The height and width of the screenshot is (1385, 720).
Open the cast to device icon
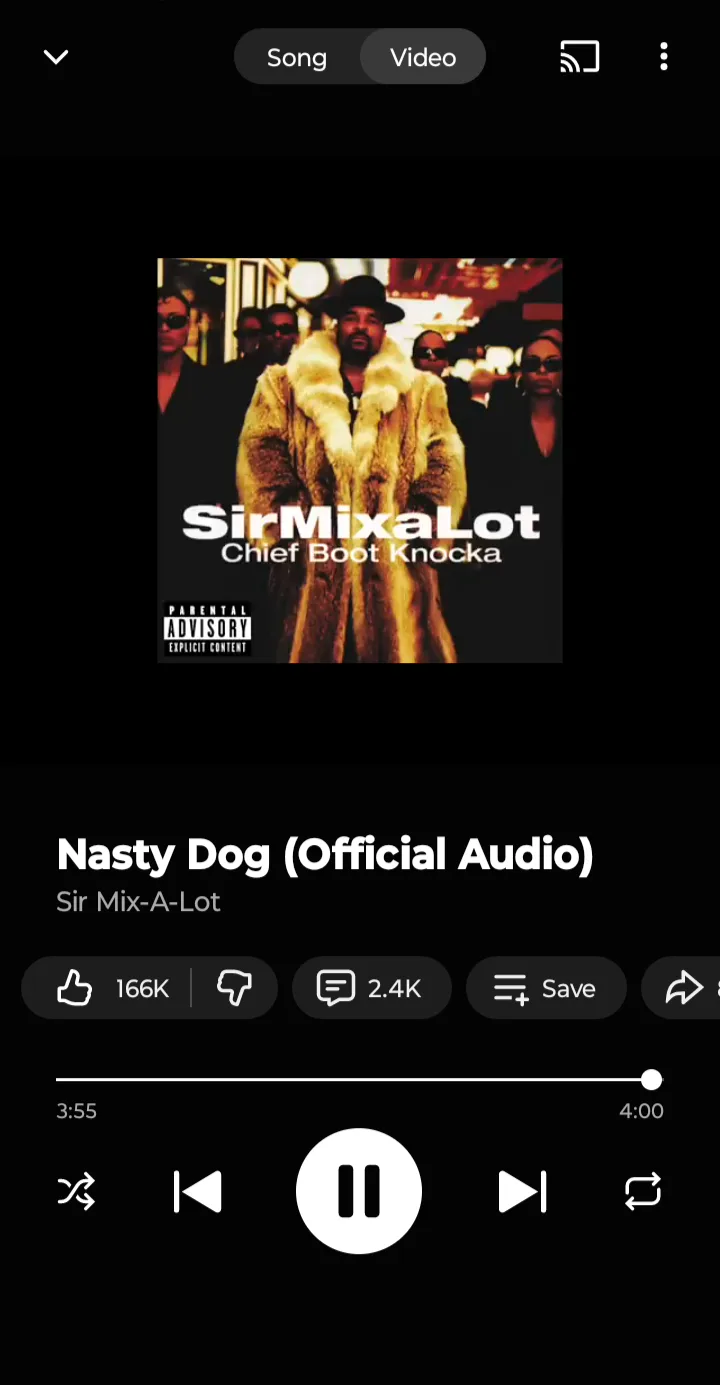(579, 57)
